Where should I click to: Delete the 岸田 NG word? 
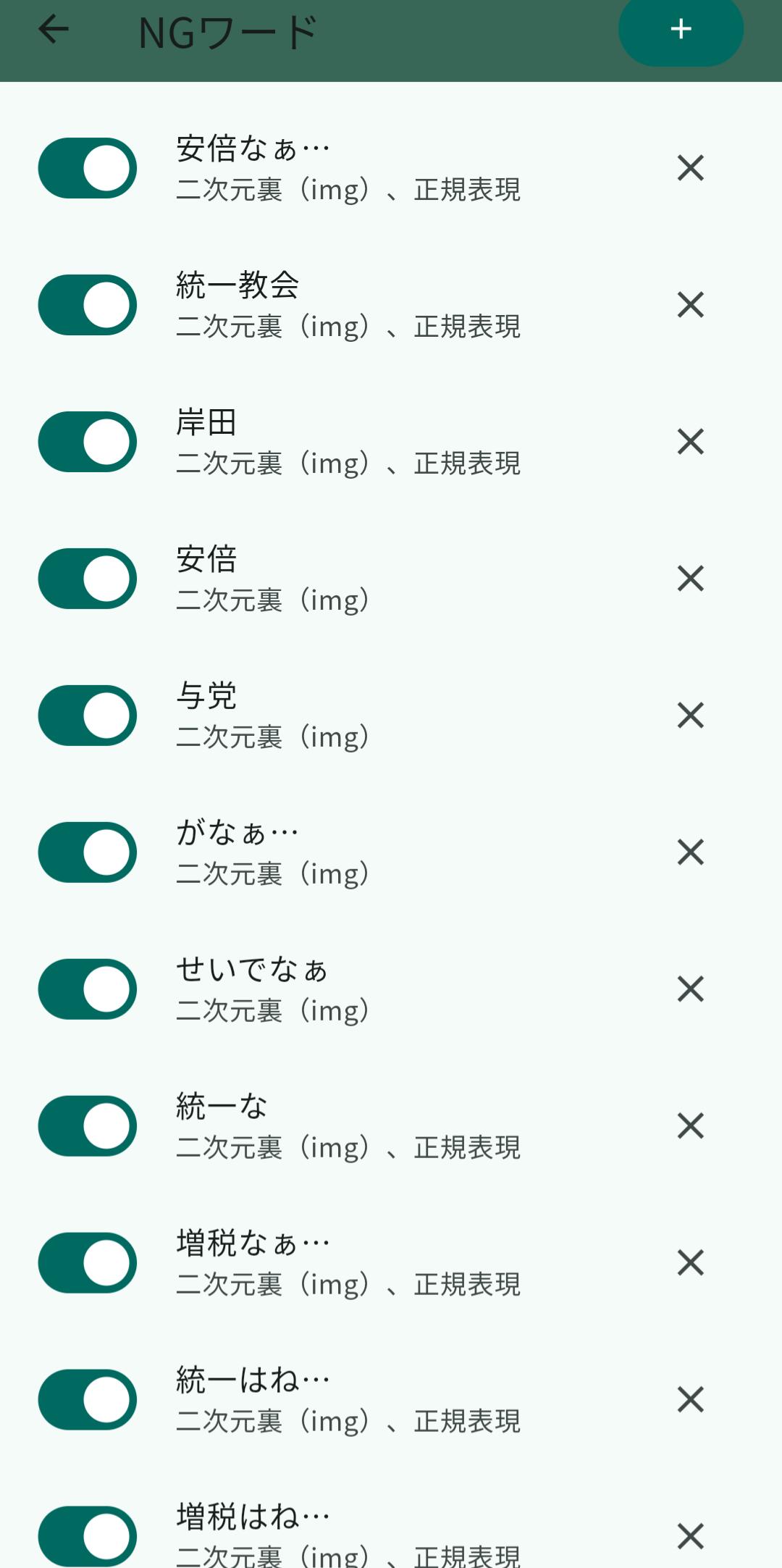(x=690, y=442)
